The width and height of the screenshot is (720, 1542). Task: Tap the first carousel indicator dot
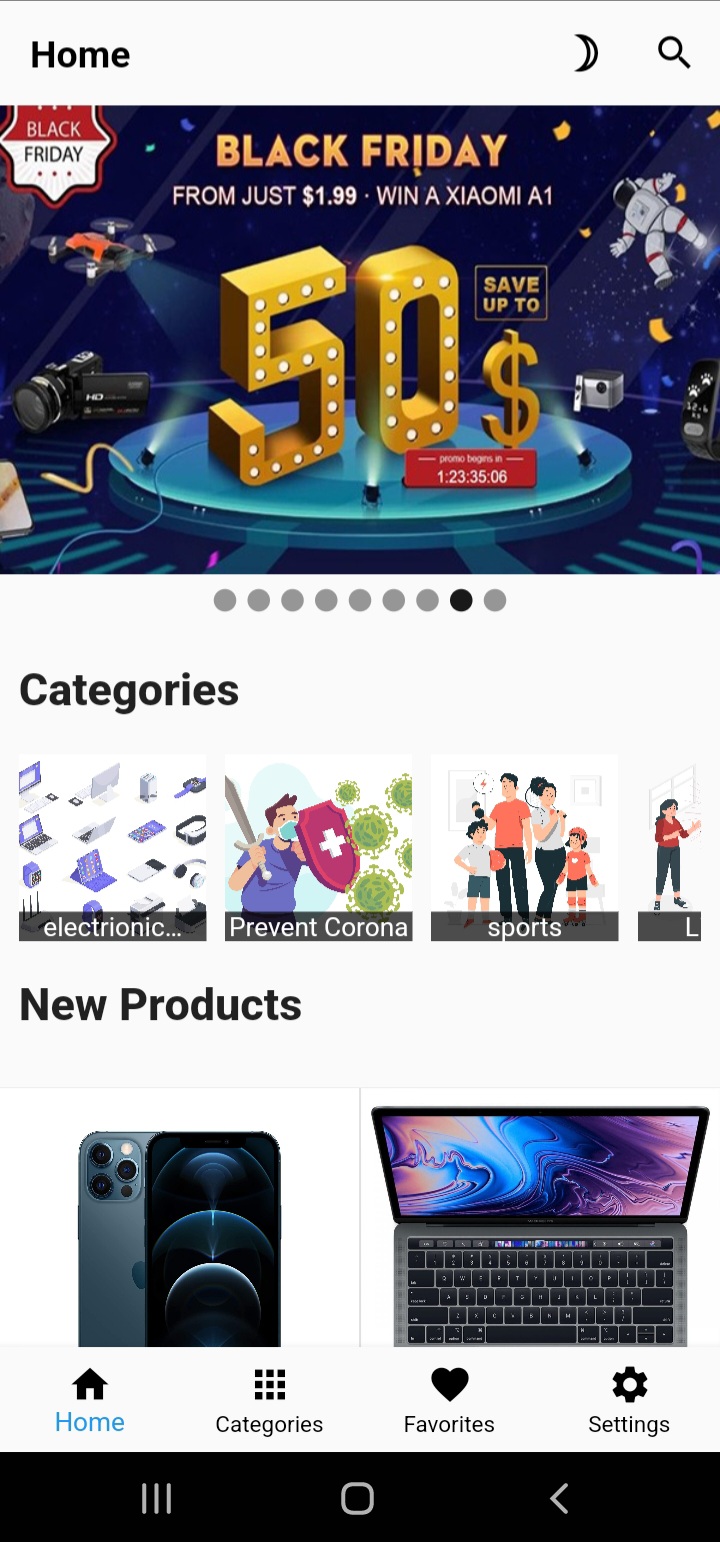(x=225, y=600)
